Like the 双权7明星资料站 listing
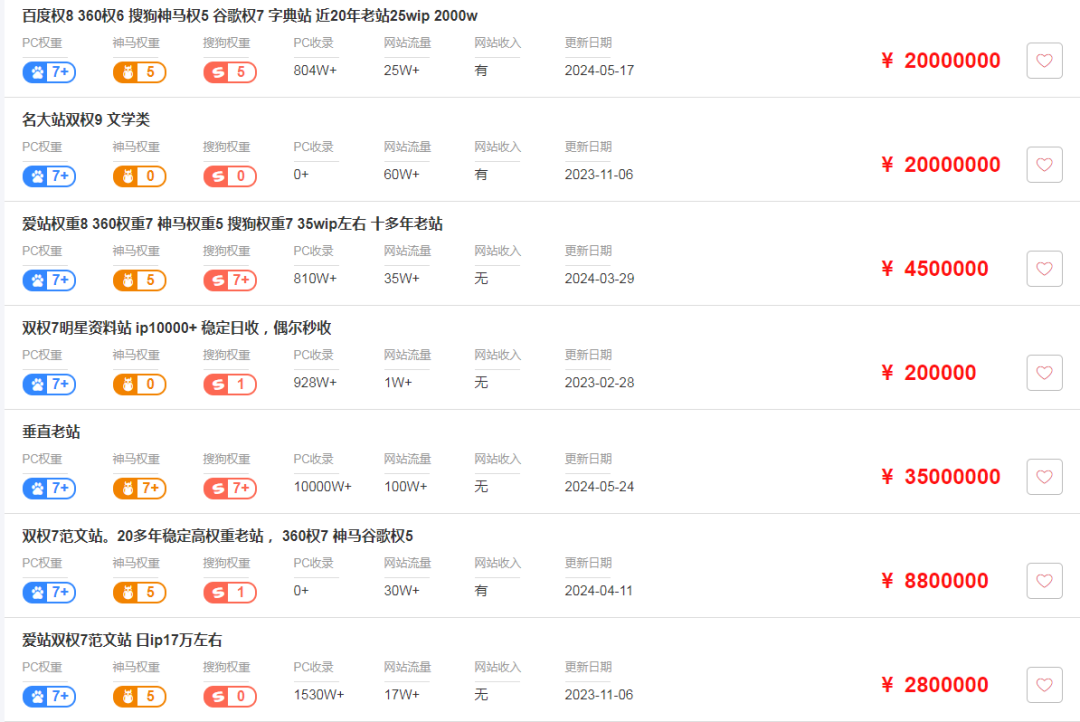Viewport: 1080px width, 722px height. tap(1044, 373)
